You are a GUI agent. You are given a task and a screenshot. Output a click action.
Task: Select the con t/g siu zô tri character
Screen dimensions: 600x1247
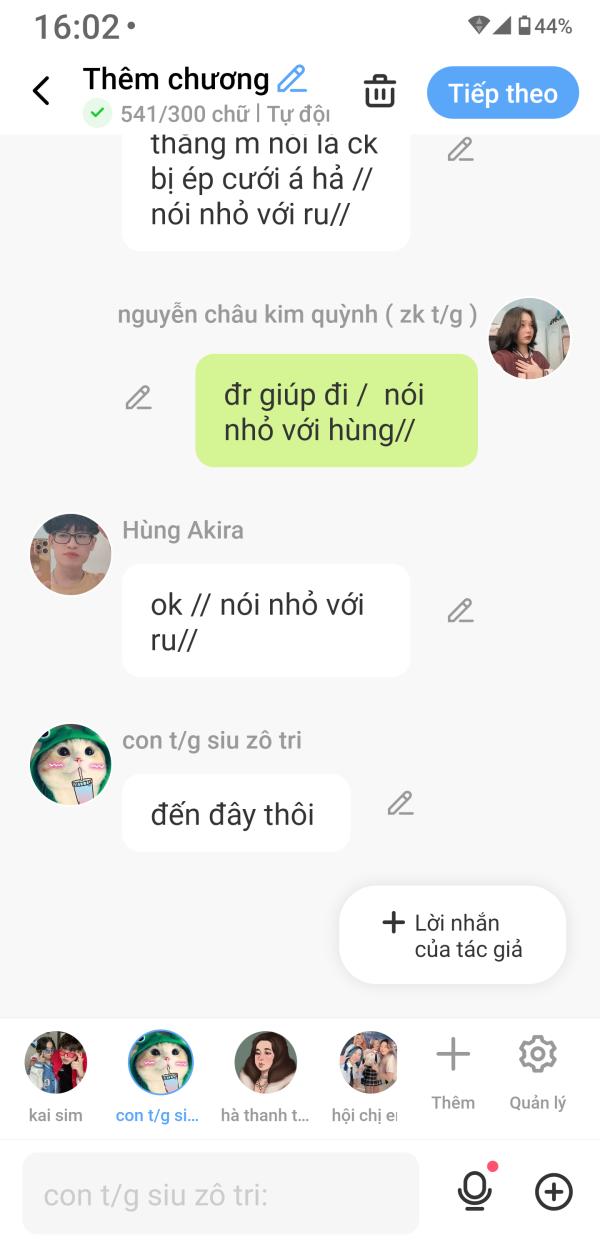[x=160, y=1063]
